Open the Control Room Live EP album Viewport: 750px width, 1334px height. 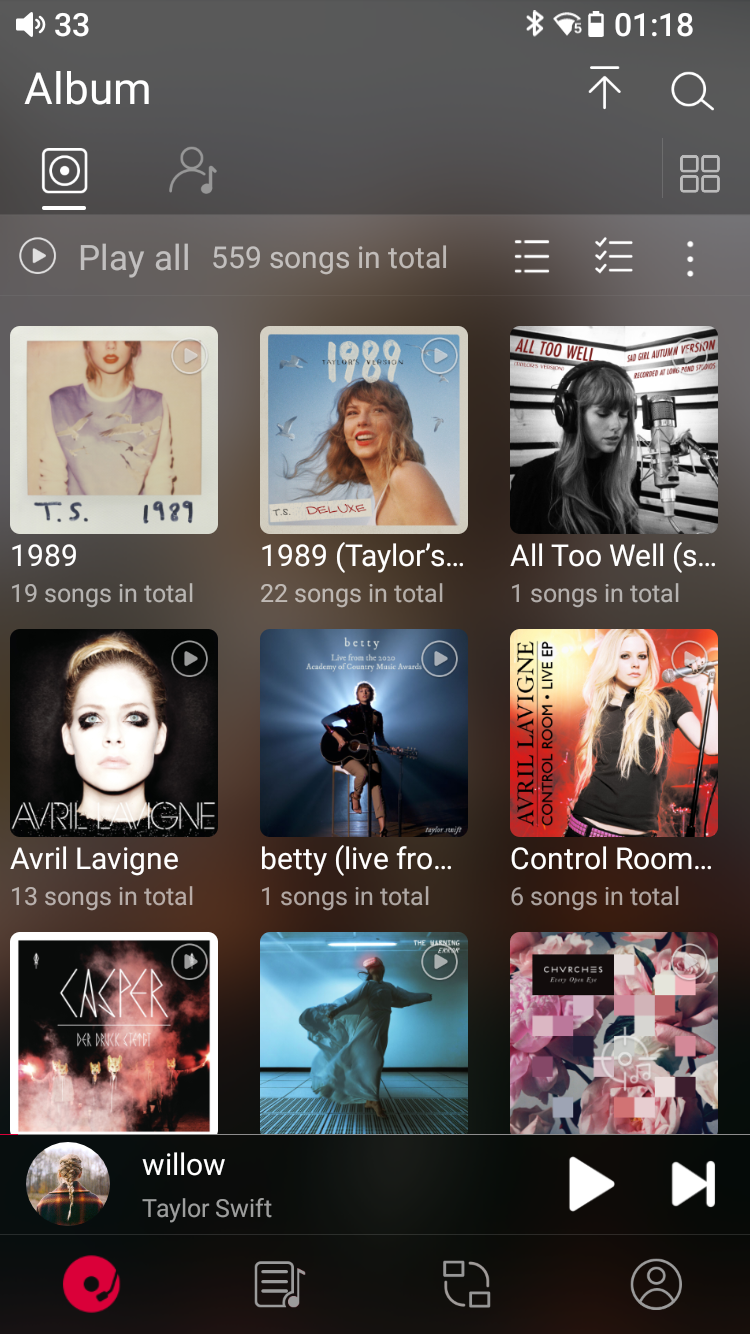(x=614, y=733)
